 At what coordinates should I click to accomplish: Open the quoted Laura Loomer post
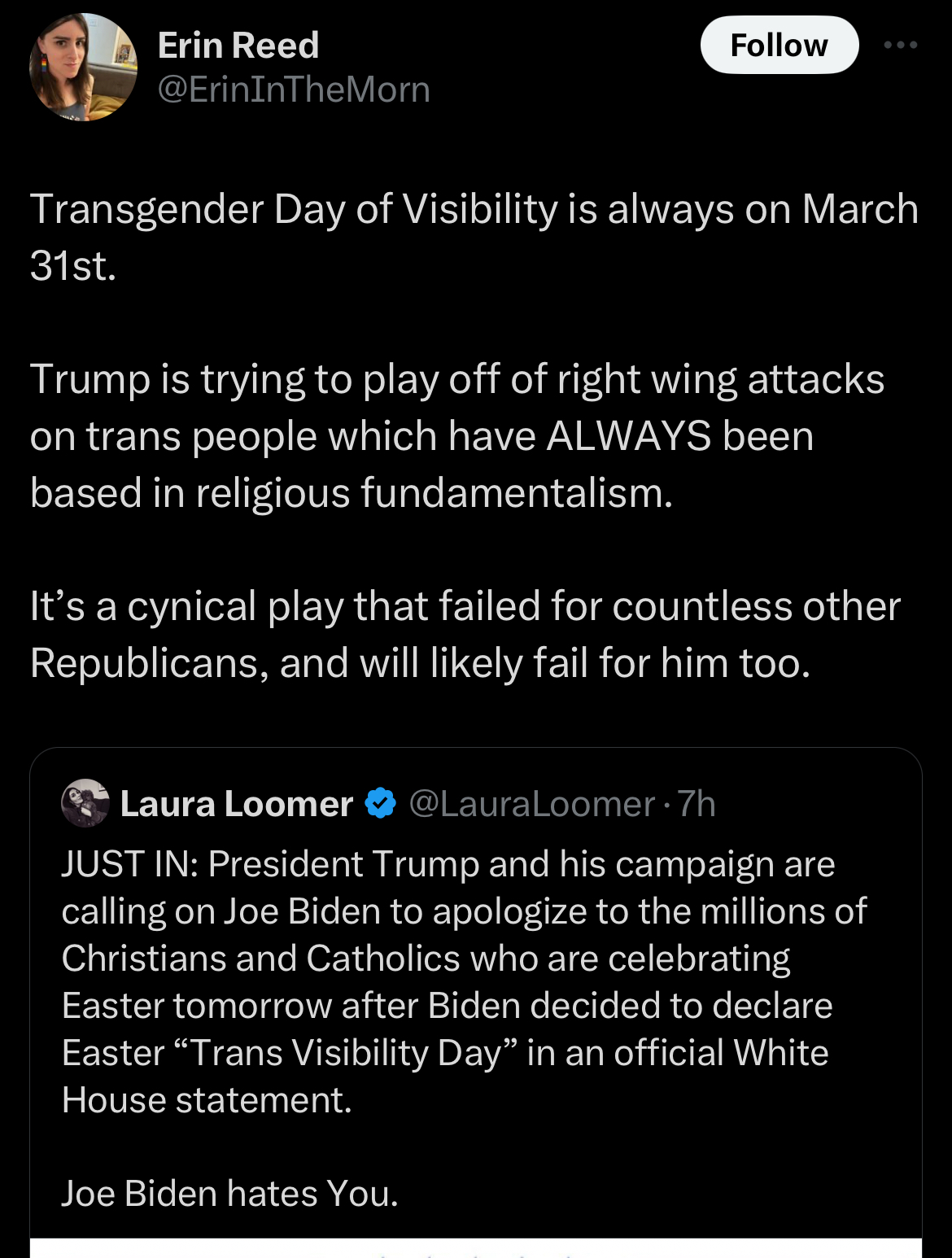click(475, 1005)
